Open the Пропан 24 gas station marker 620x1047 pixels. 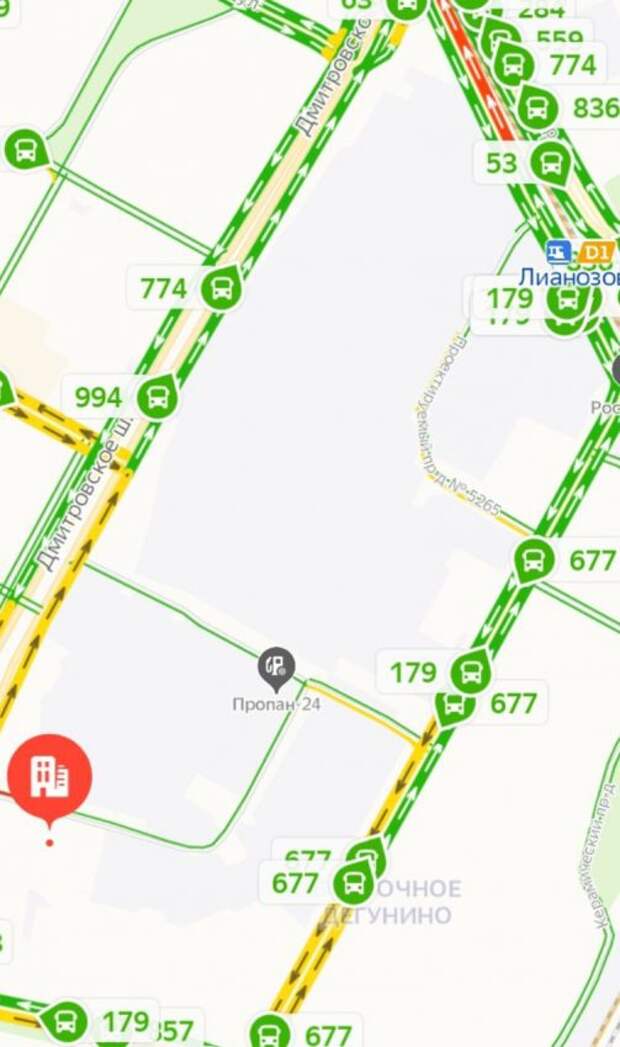[276, 666]
